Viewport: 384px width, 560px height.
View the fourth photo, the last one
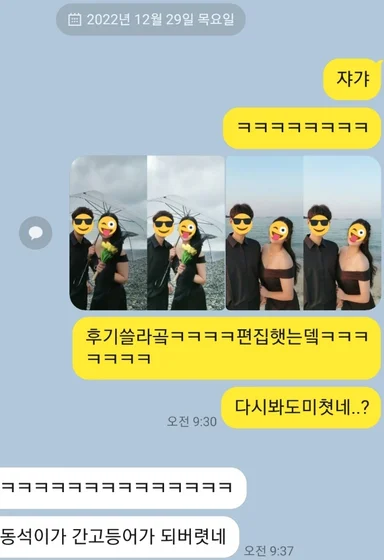coord(342,233)
